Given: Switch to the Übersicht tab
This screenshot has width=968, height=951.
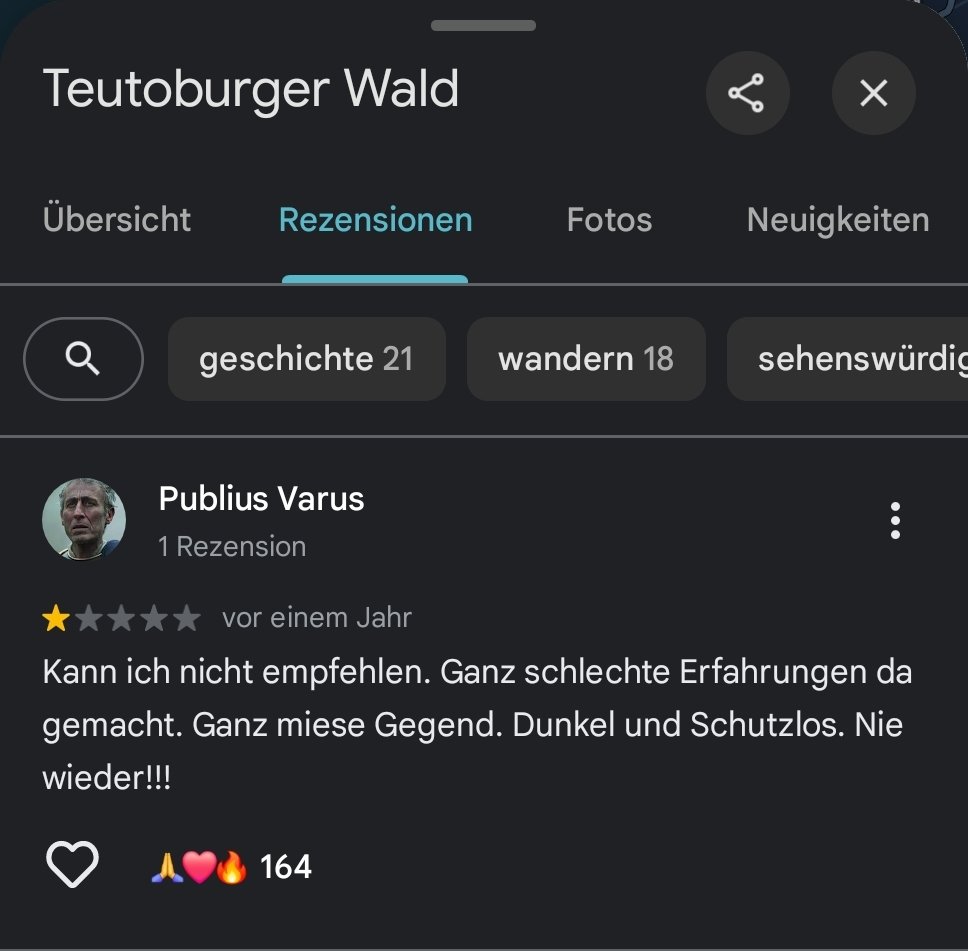Looking at the screenshot, I should 117,220.
